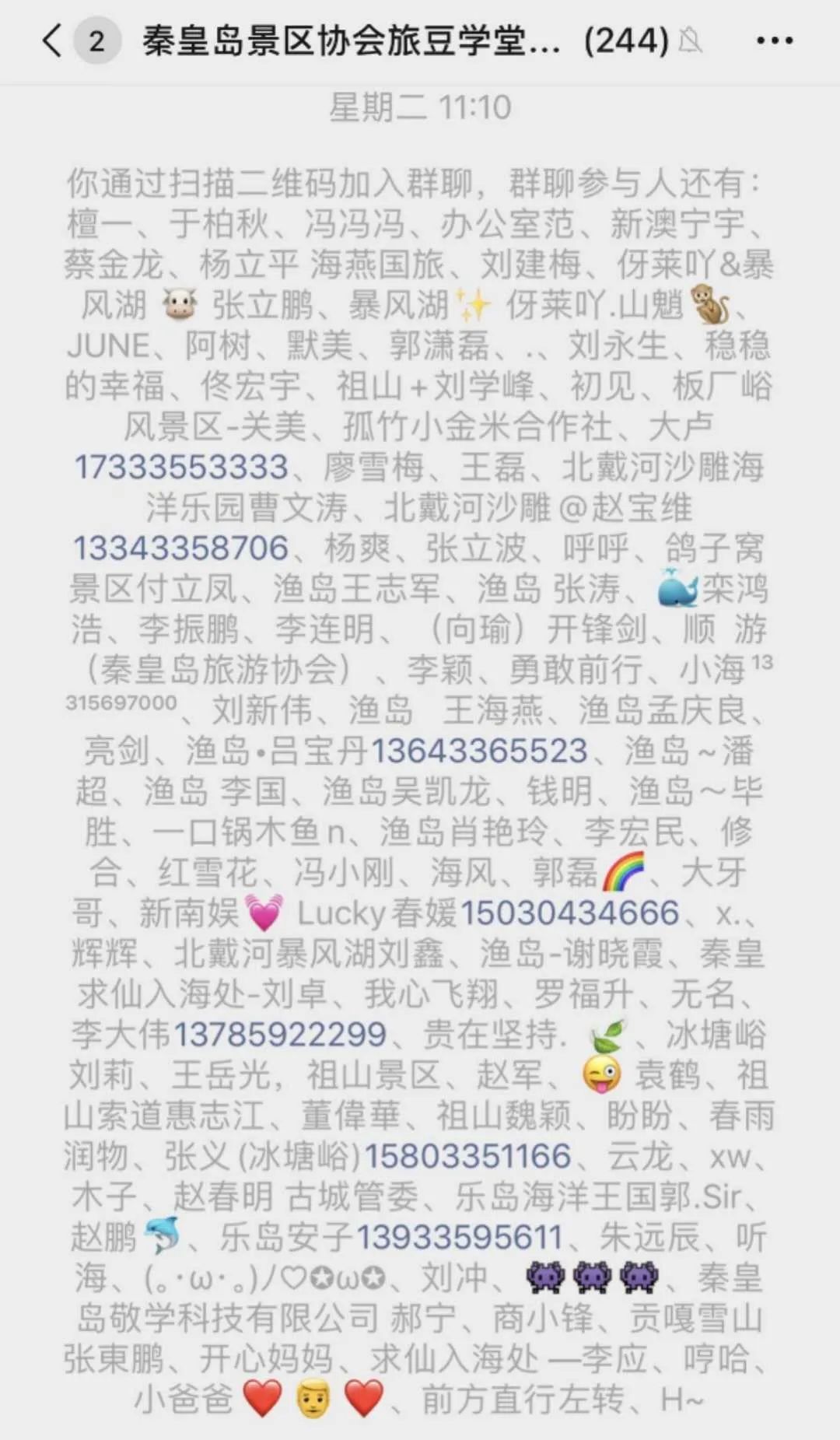Screen dimensions: 840x1440
Task: Tap the phone number 13343358706
Action: (x=180, y=548)
